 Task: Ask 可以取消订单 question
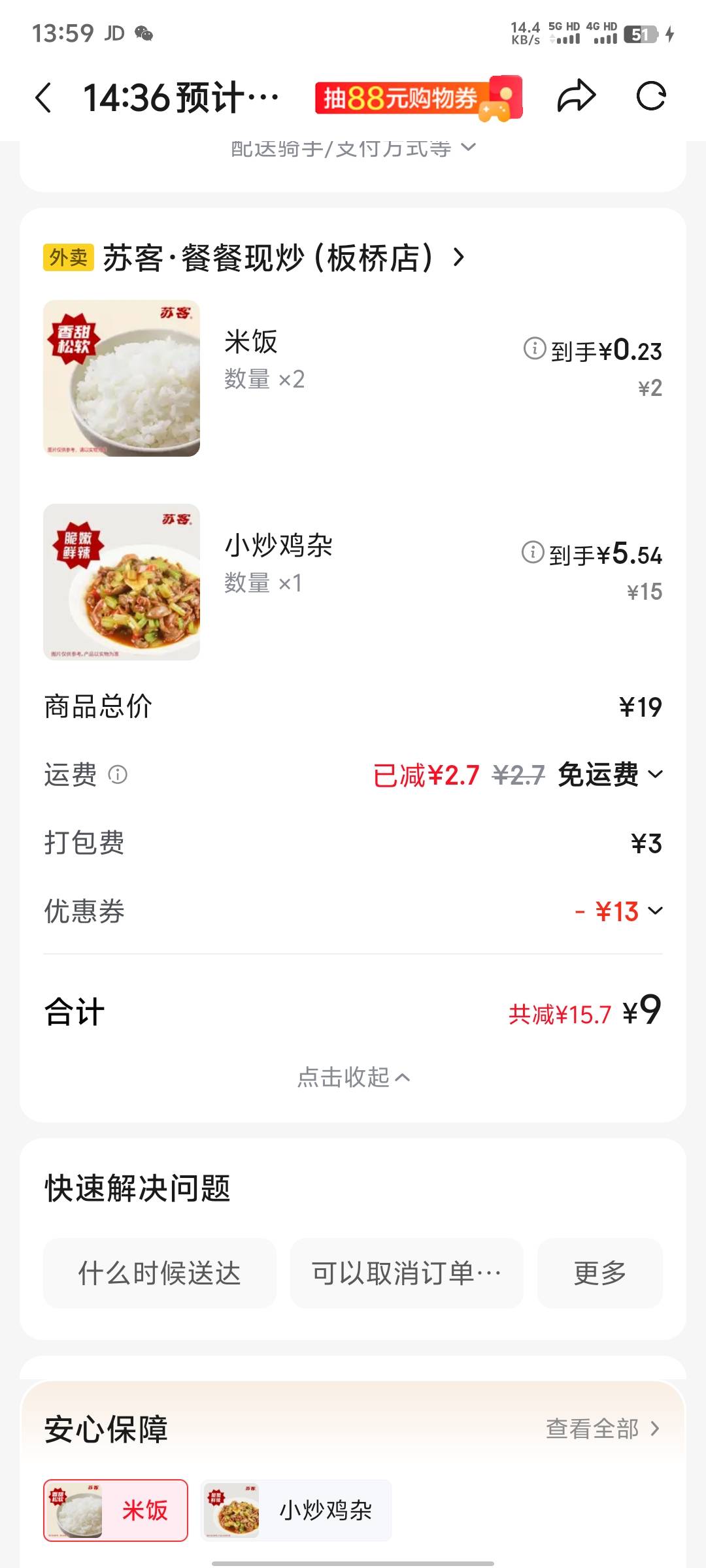[406, 1273]
